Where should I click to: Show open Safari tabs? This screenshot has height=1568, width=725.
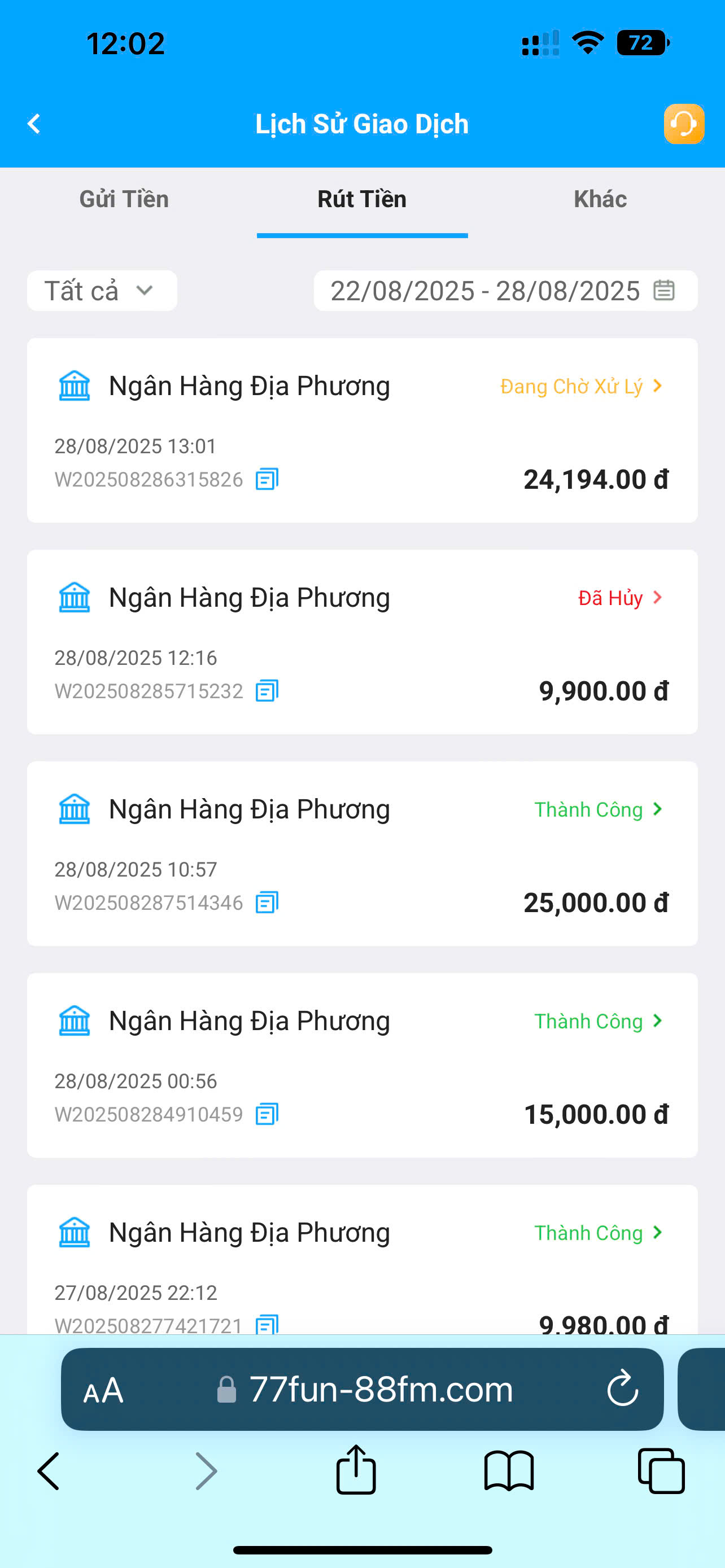pos(662,1470)
